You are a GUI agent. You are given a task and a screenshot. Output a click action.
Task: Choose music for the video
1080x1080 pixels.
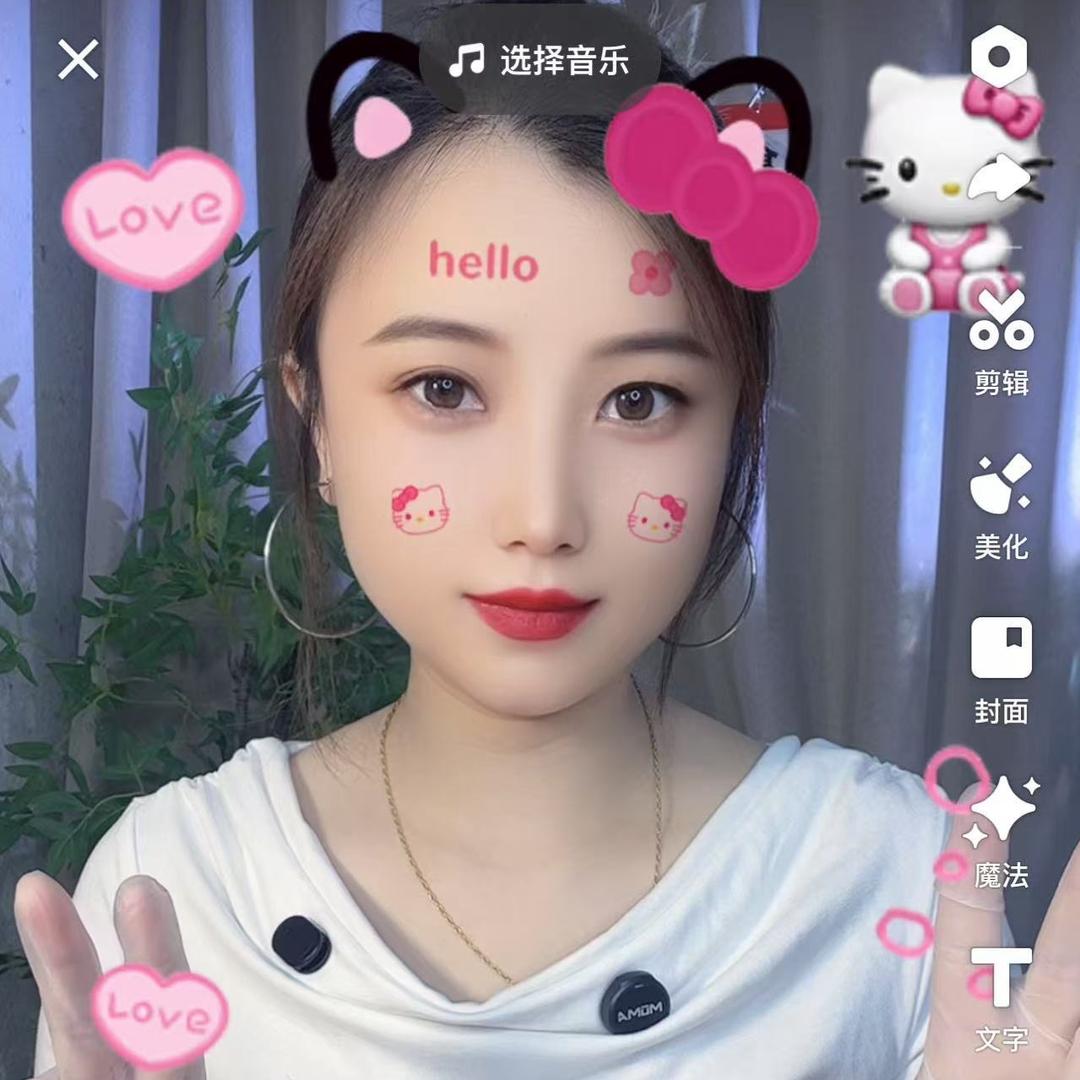[x=539, y=61]
